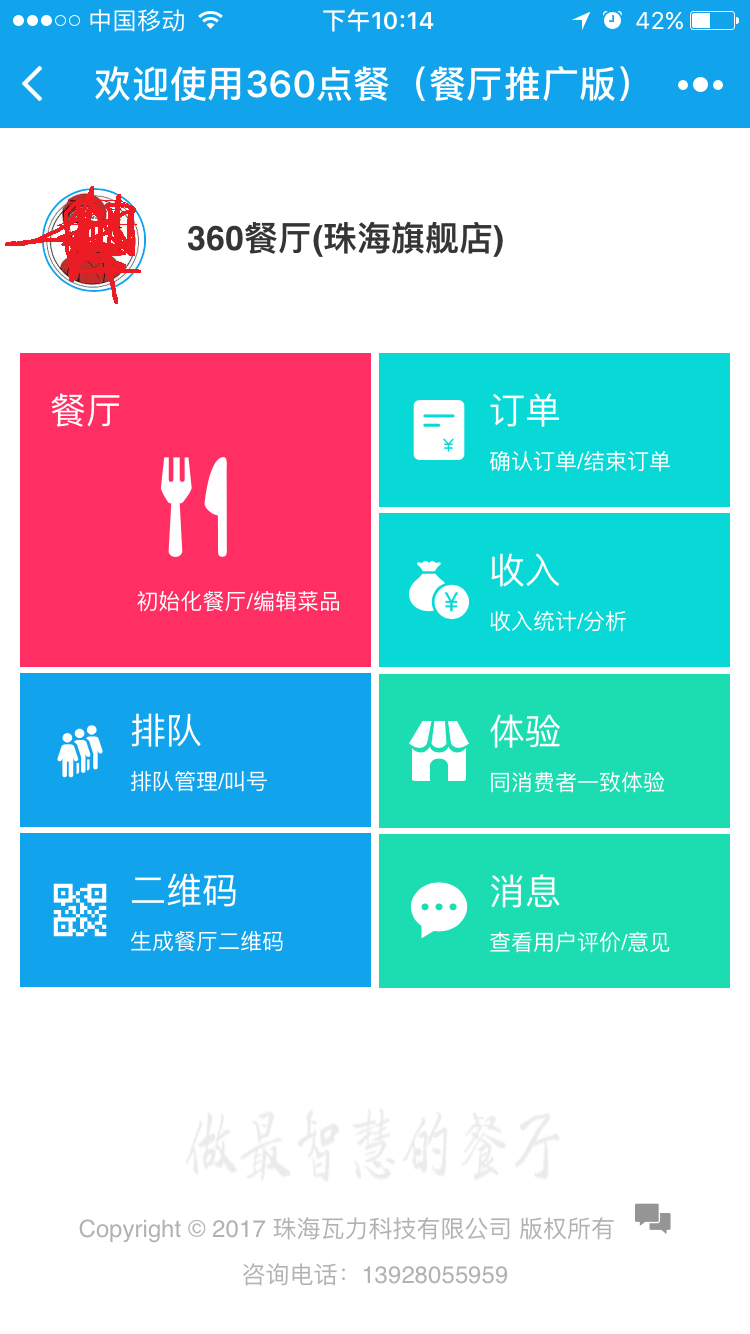This screenshot has height=1334, width=750.
Task: Generate restaurant QR code via 二维码
Action: pyautogui.click(x=195, y=910)
